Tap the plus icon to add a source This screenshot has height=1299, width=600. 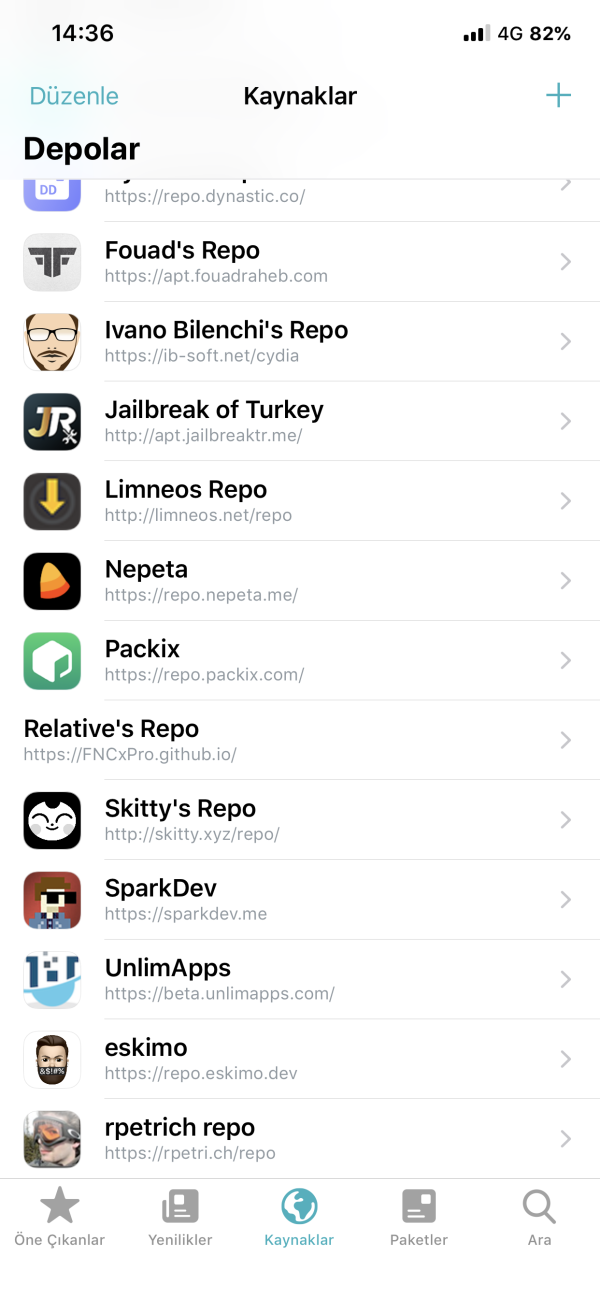557,96
